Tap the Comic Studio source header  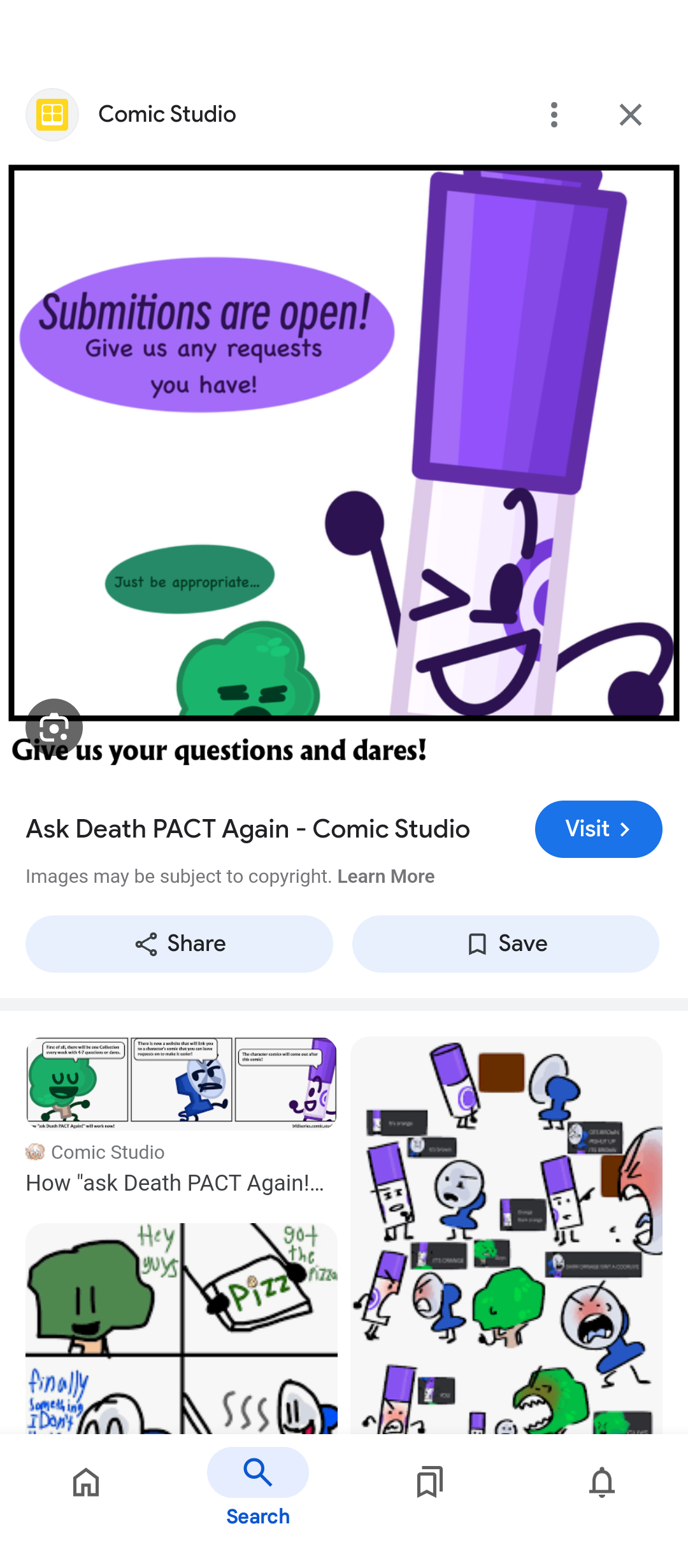coord(167,115)
